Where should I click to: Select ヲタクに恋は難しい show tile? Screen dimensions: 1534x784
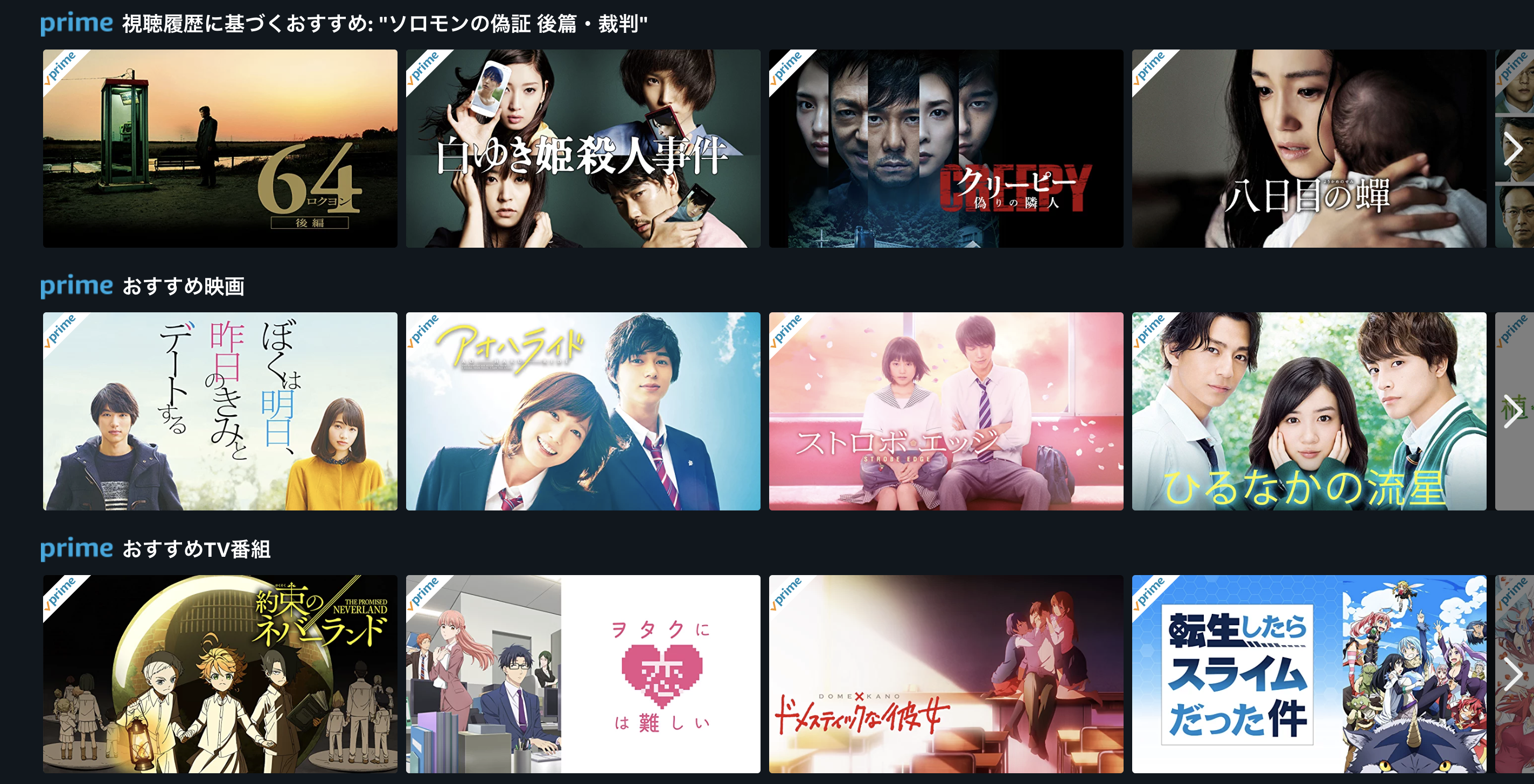click(x=582, y=674)
